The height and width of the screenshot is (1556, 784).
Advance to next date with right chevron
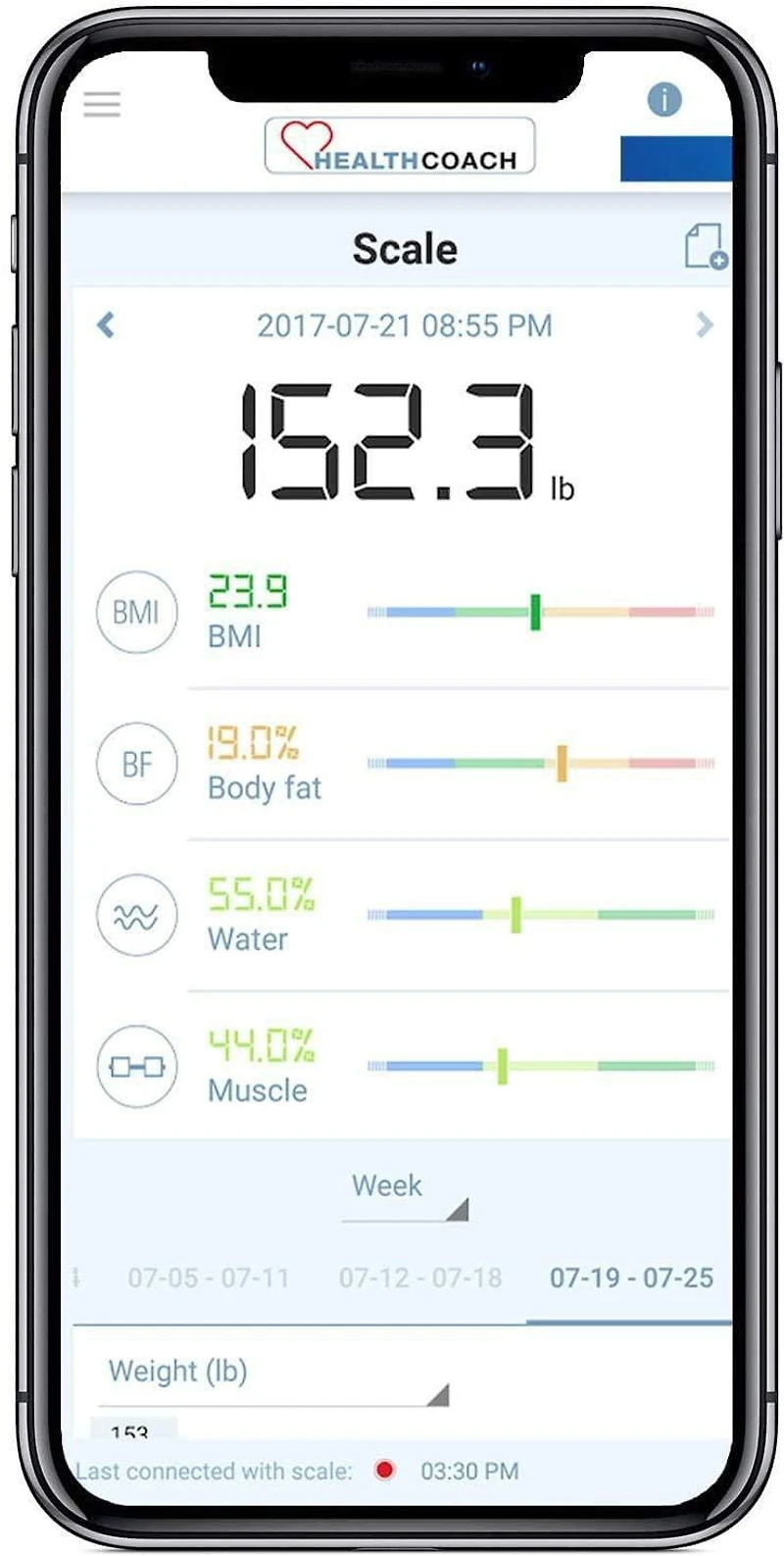tap(705, 325)
